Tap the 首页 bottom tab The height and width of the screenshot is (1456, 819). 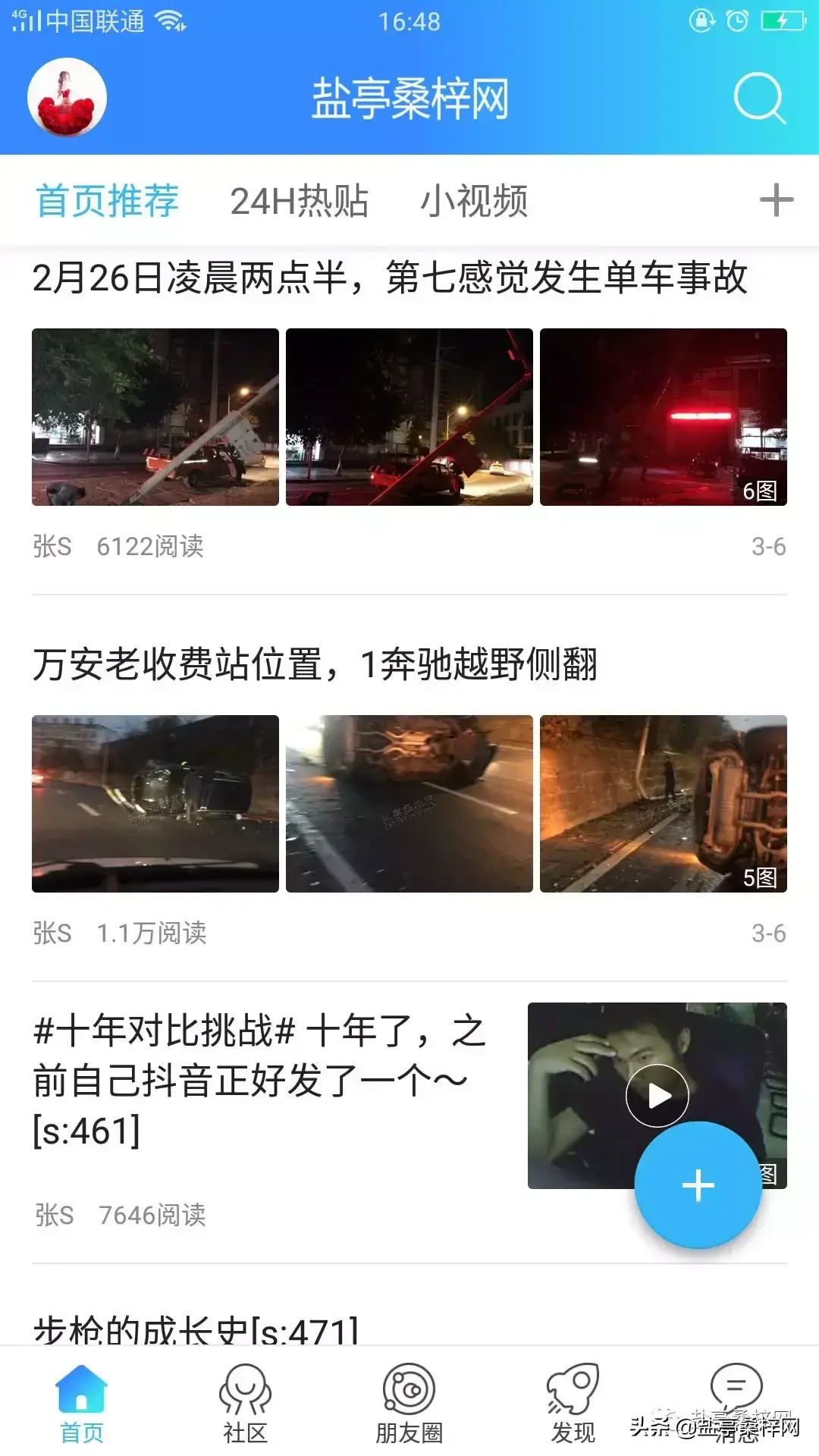click(x=81, y=1403)
